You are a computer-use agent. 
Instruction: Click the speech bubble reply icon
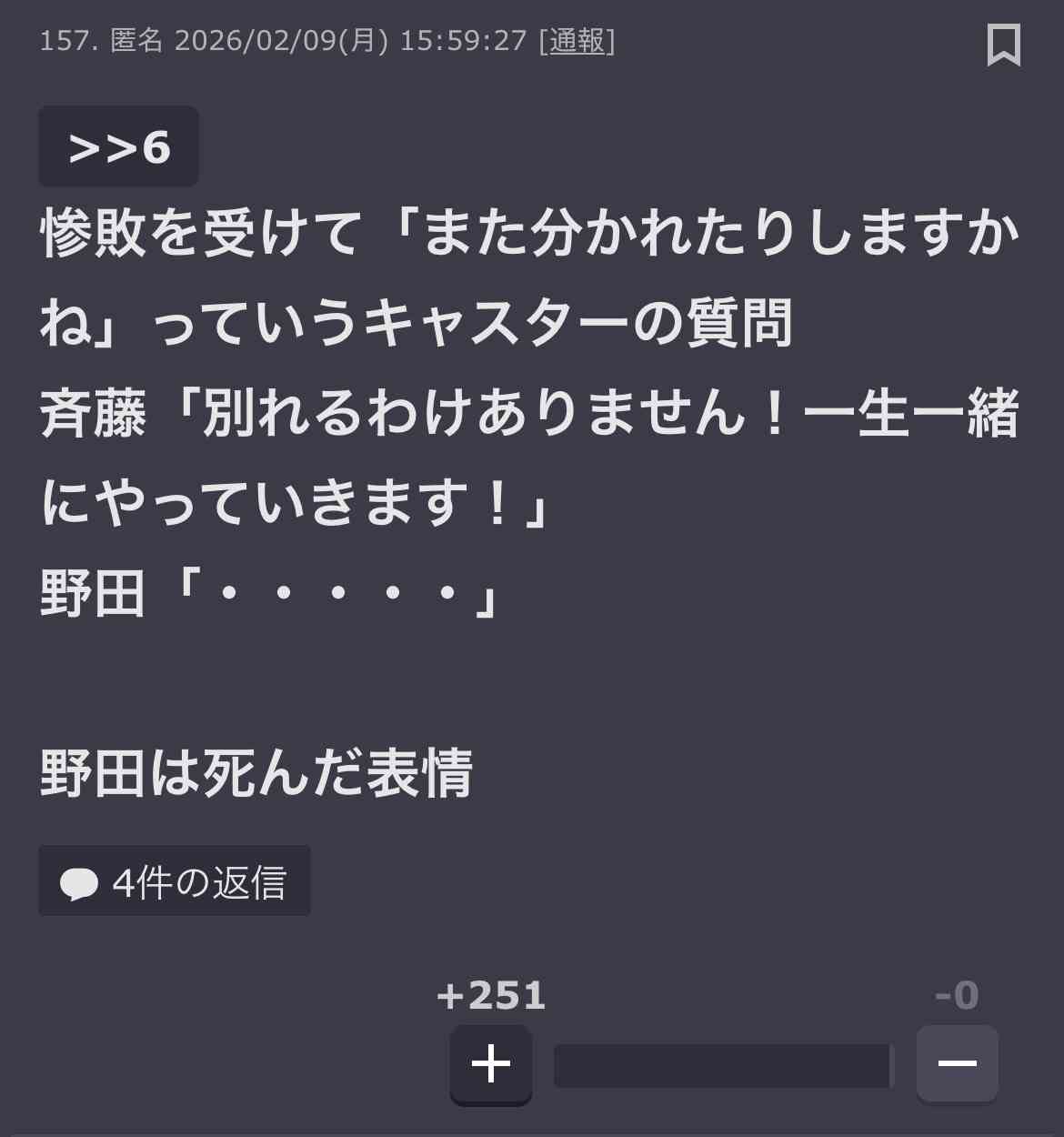click(79, 880)
